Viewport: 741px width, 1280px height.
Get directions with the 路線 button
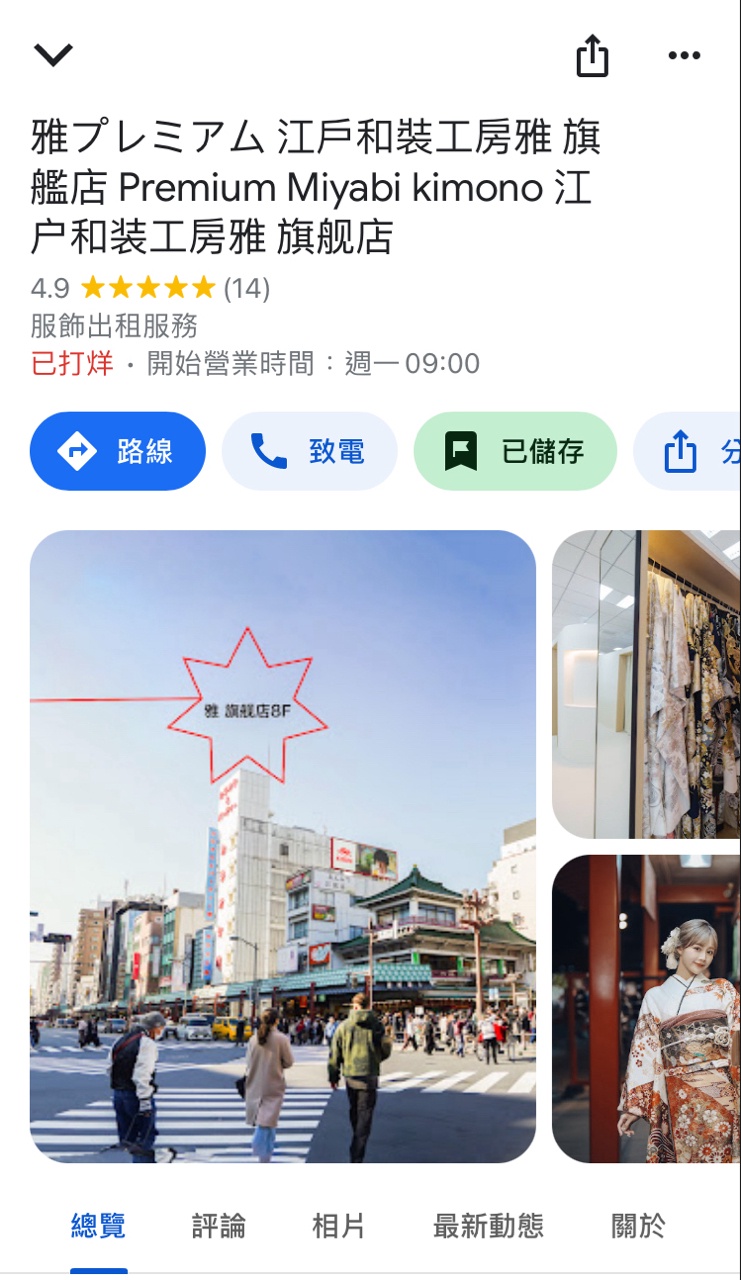click(x=118, y=452)
